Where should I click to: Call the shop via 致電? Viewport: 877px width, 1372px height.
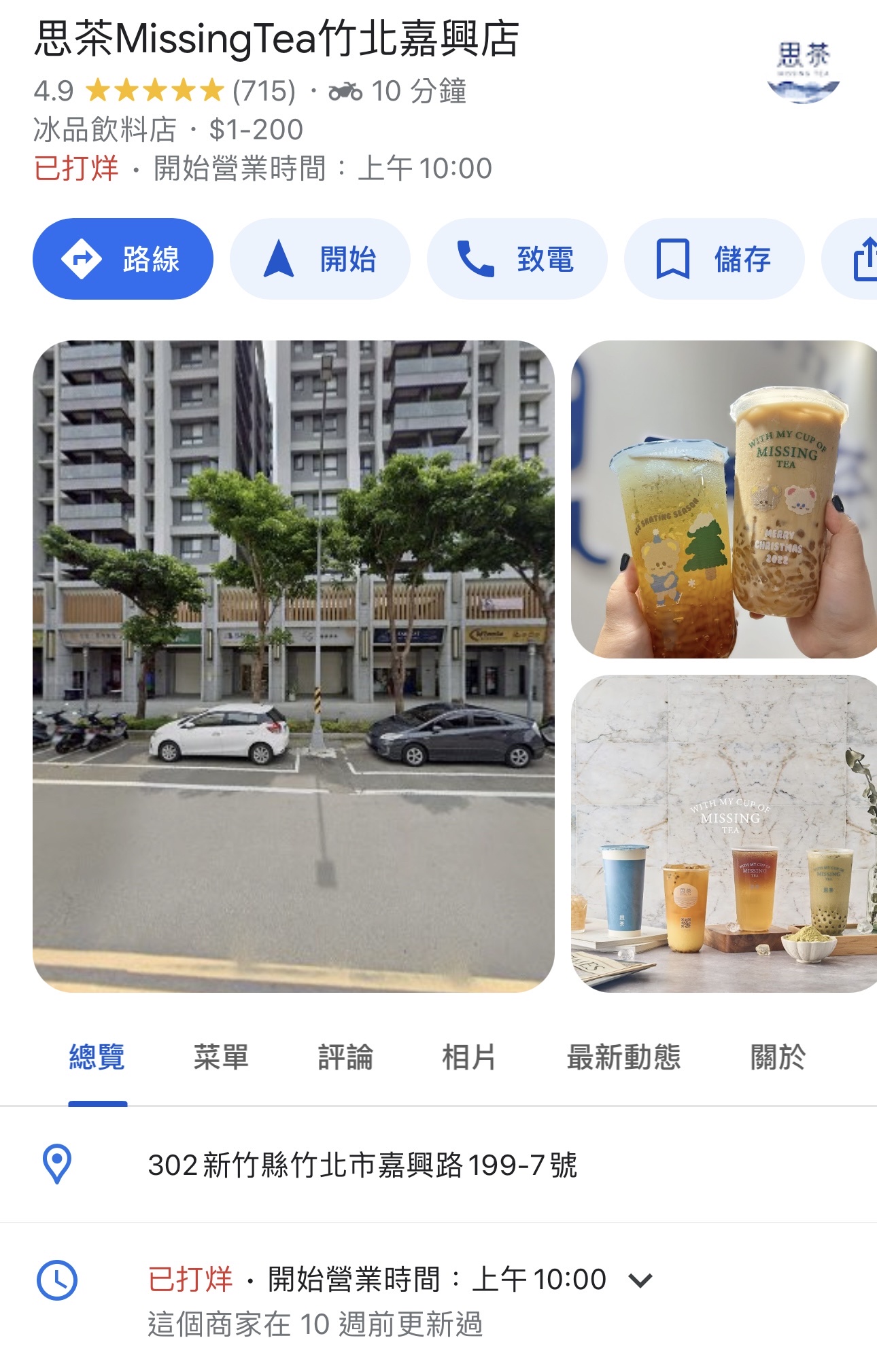(517, 259)
